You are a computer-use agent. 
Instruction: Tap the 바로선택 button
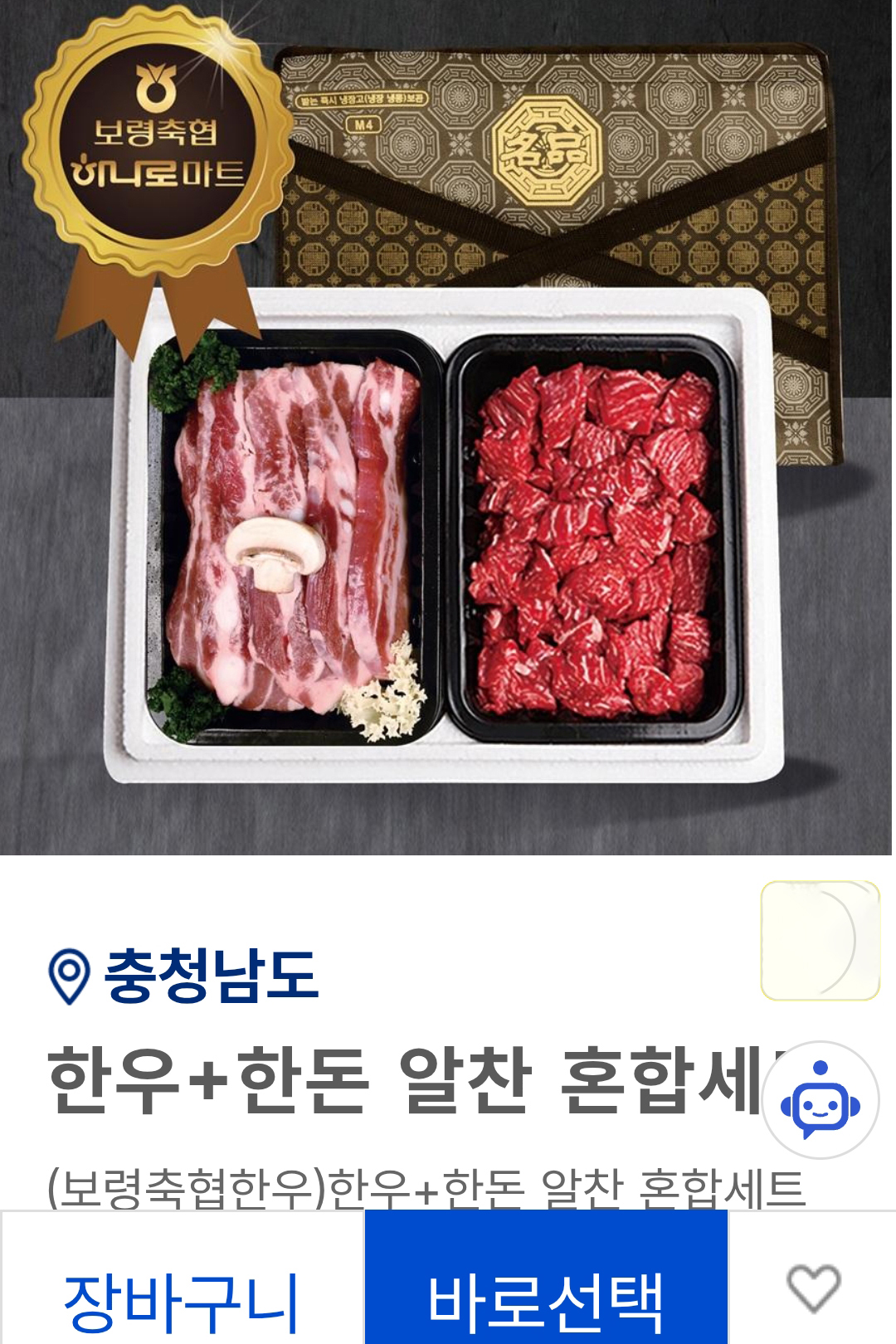pyautogui.click(x=546, y=1298)
